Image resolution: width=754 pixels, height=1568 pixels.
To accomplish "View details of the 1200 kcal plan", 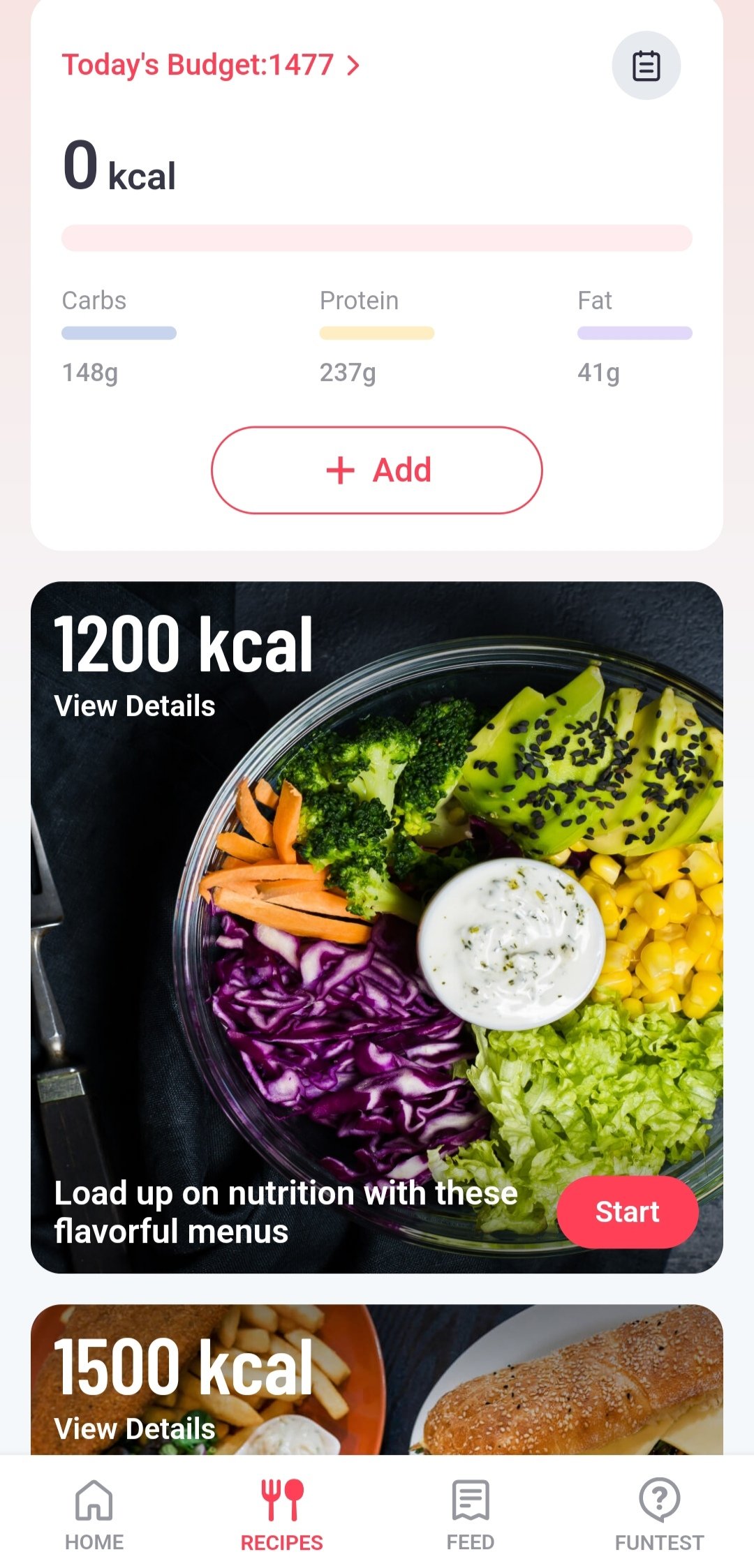I will 135,706.
